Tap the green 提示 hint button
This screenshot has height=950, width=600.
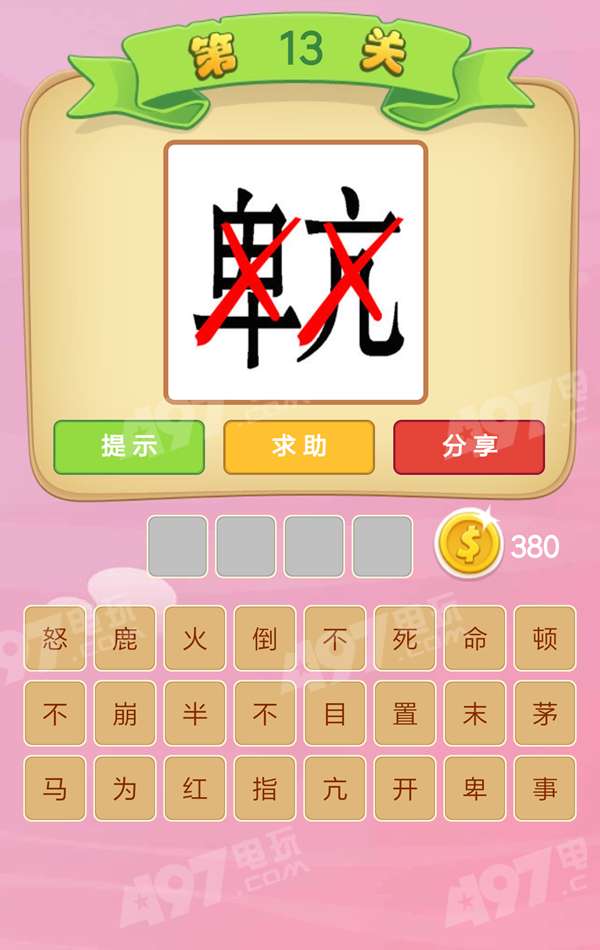[129, 446]
